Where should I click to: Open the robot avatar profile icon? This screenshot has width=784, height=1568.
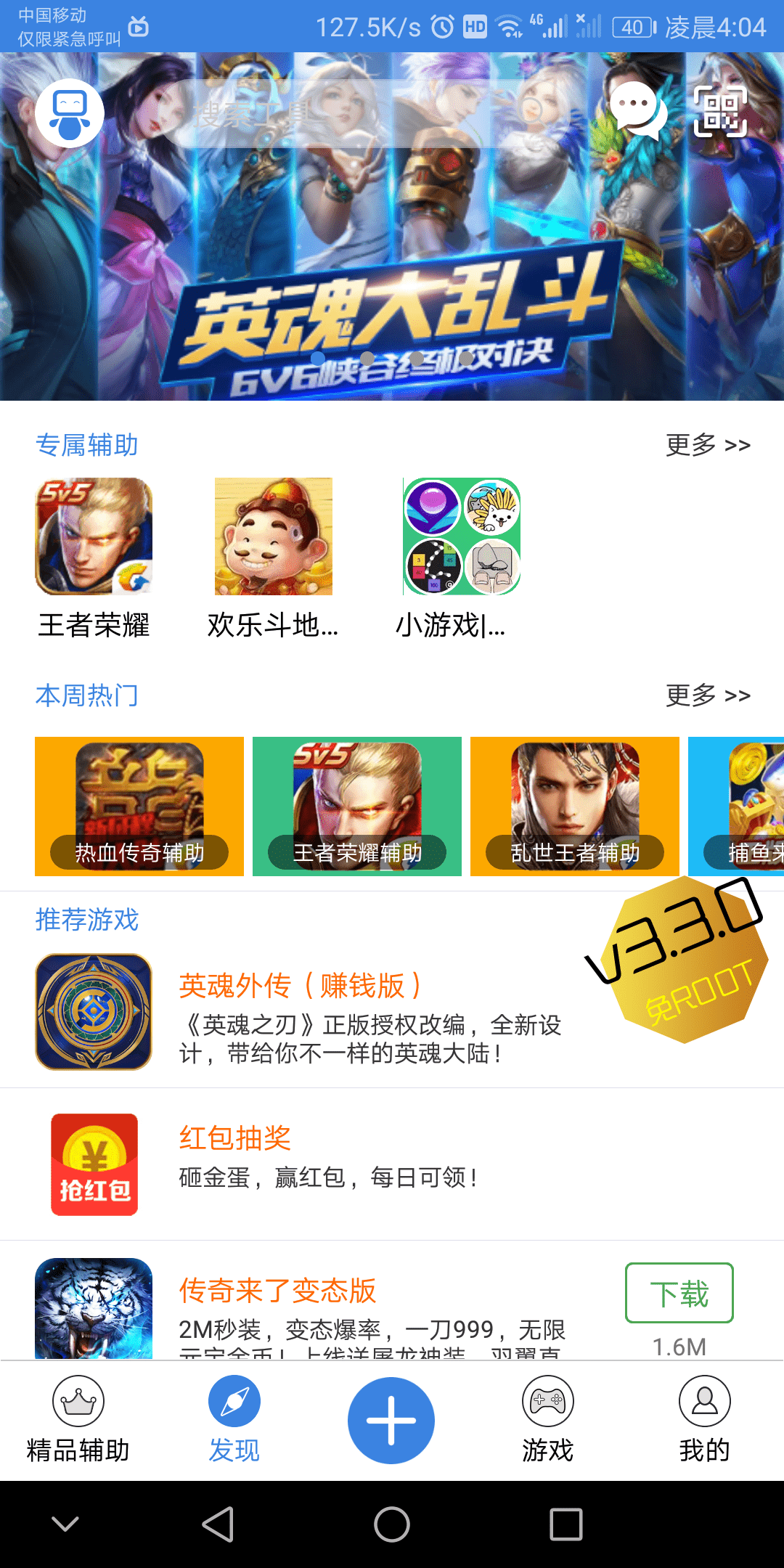click(70, 113)
